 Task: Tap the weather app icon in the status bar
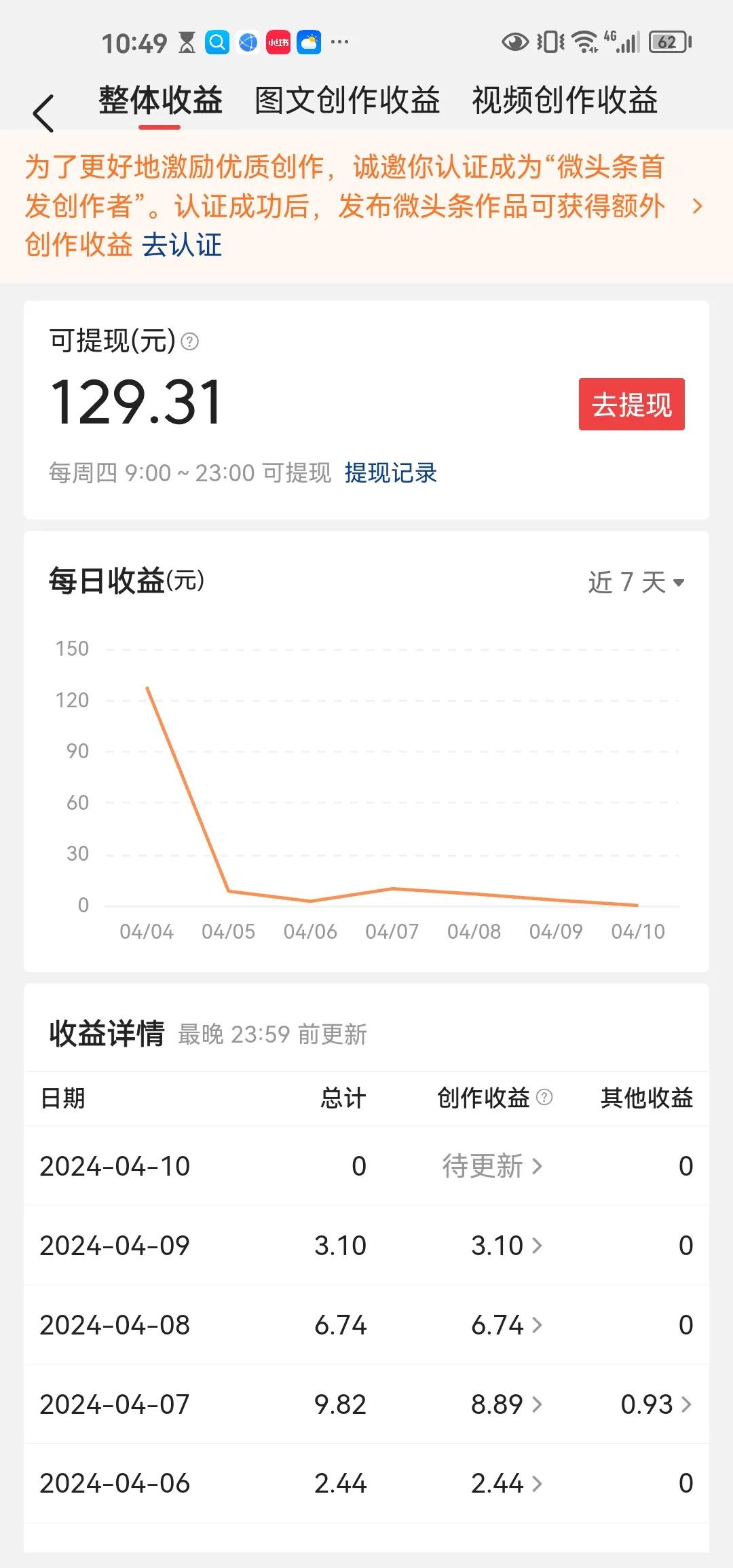[x=312, y=43]
